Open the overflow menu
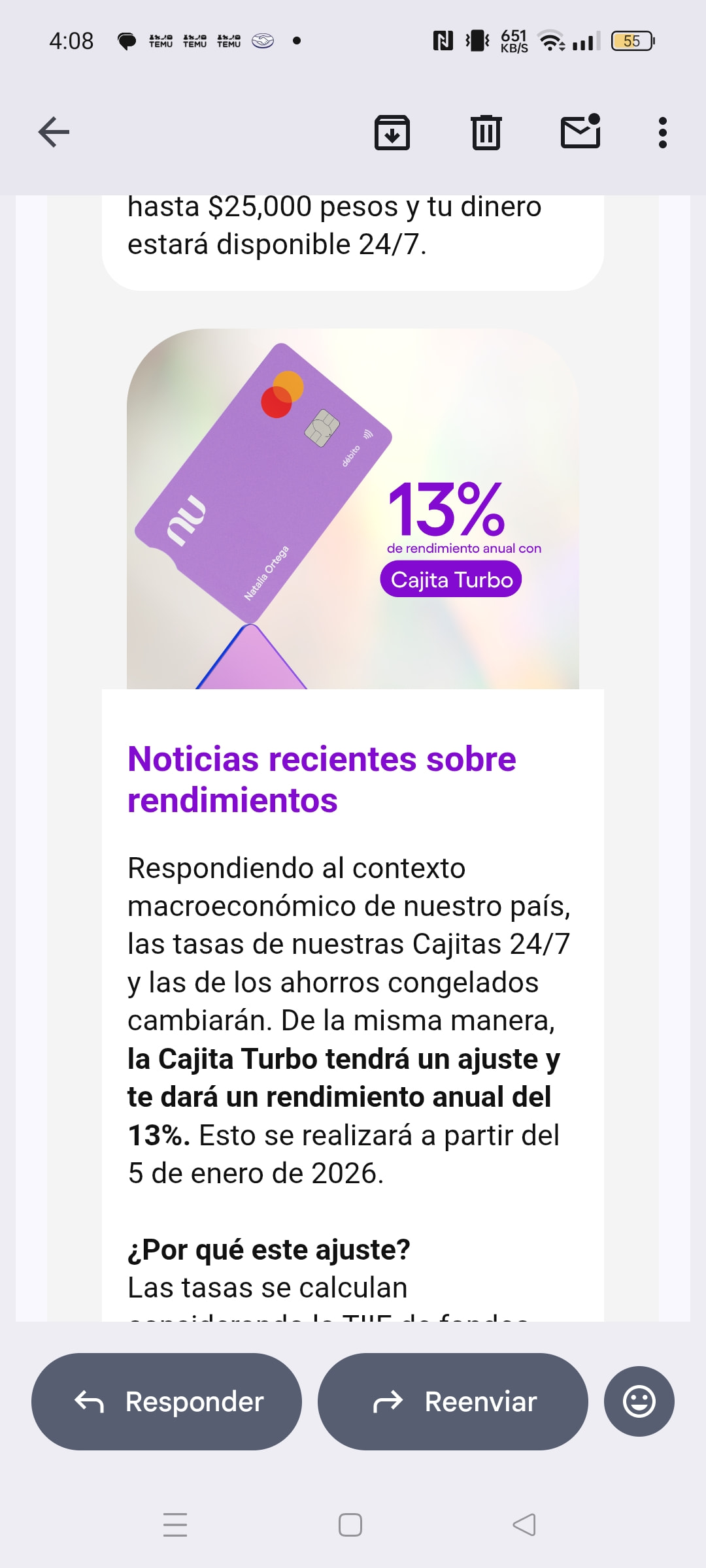 pyautogui.click(x=662, y=133)
